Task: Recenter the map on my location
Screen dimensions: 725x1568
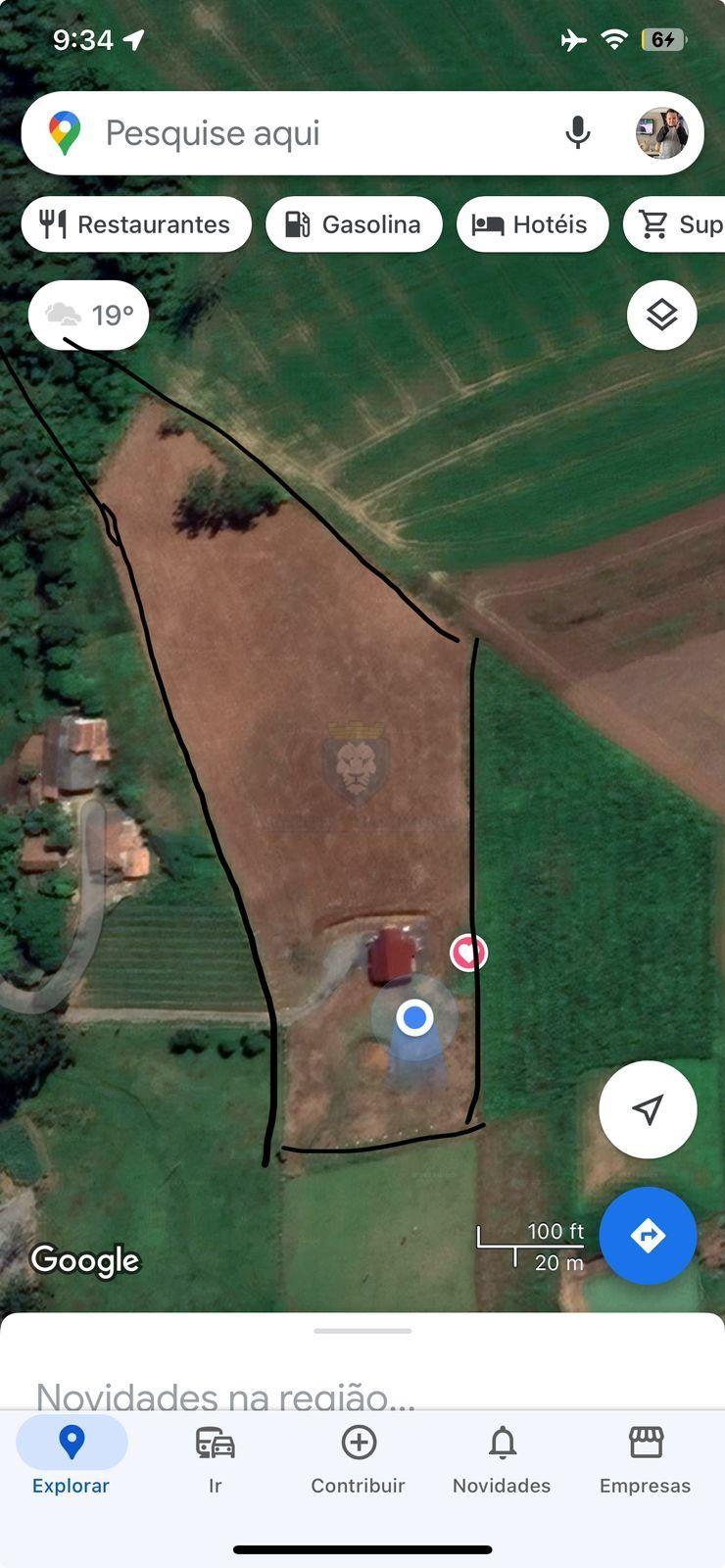Action: pos(648,1109)
